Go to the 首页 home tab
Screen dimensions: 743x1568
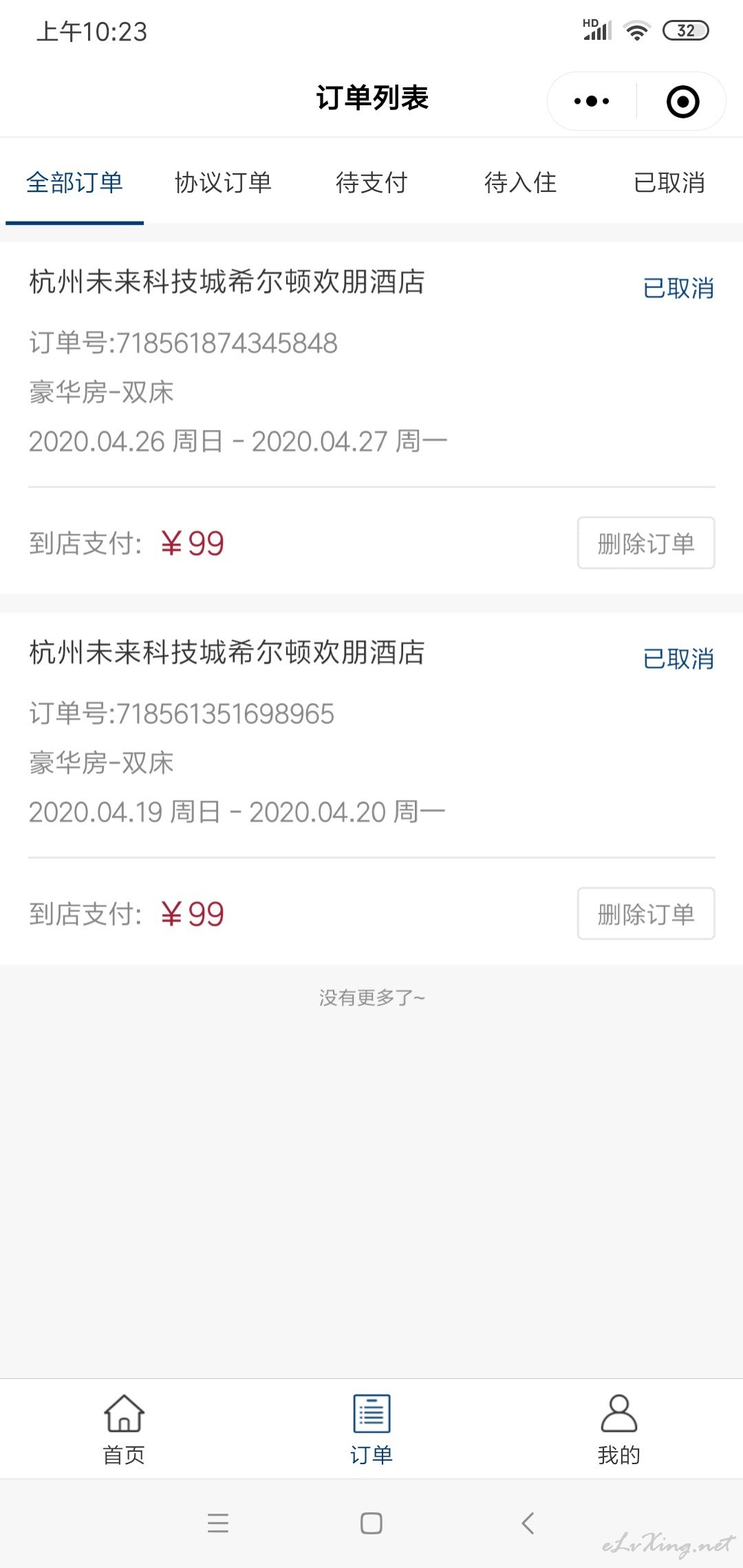[124, 1429]
